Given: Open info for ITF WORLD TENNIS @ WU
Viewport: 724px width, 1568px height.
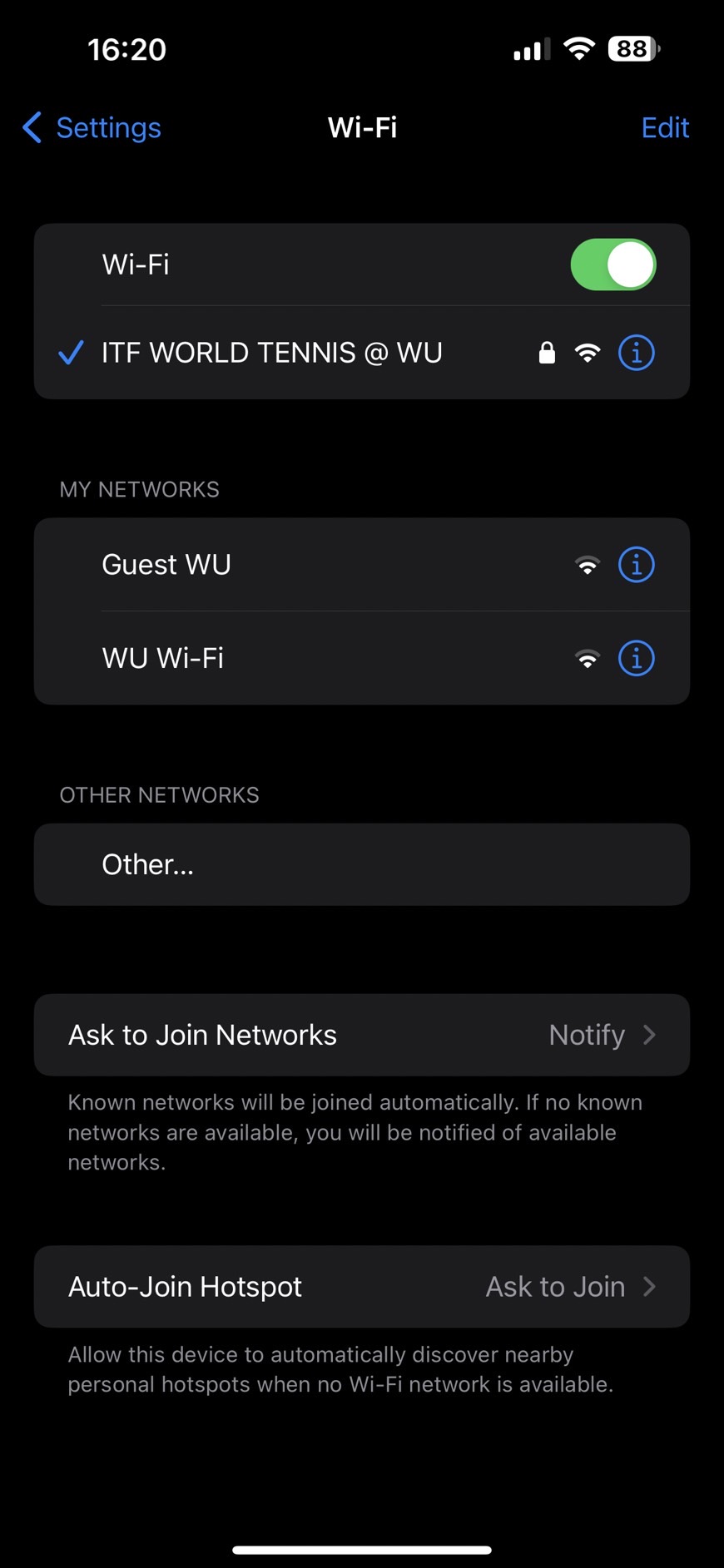Looking at the screenshot, I should pos(637,354).
